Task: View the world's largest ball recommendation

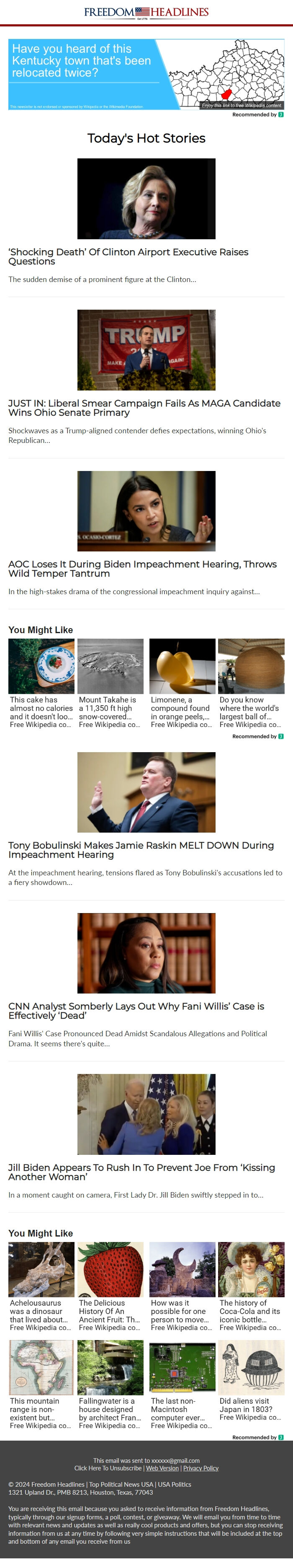Action: click(251, 682)
